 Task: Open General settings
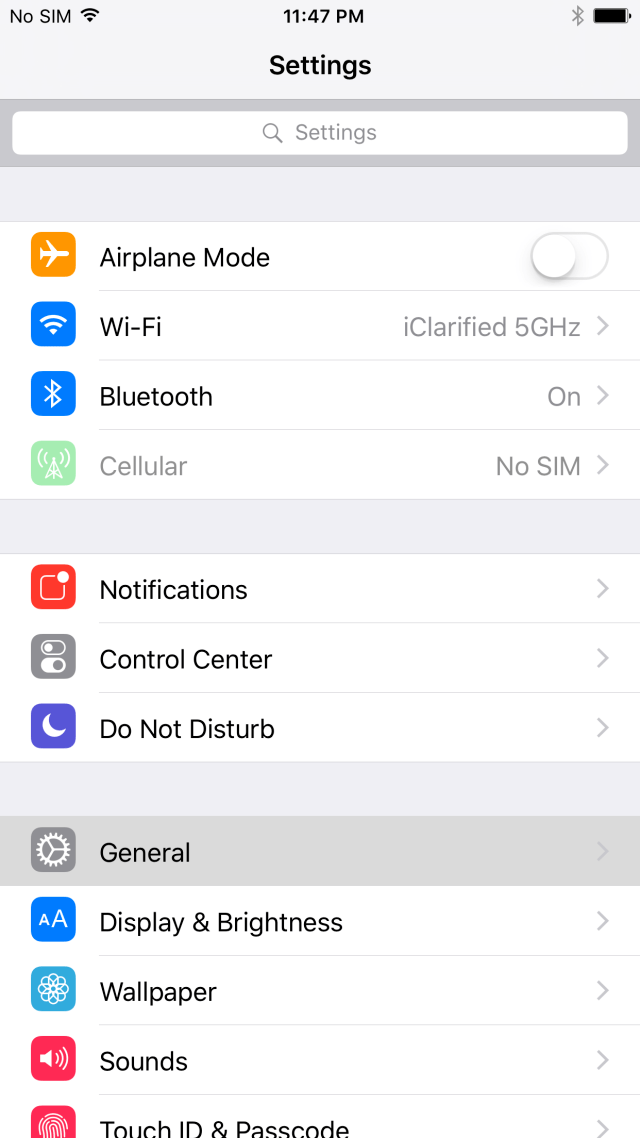(320, 851)
